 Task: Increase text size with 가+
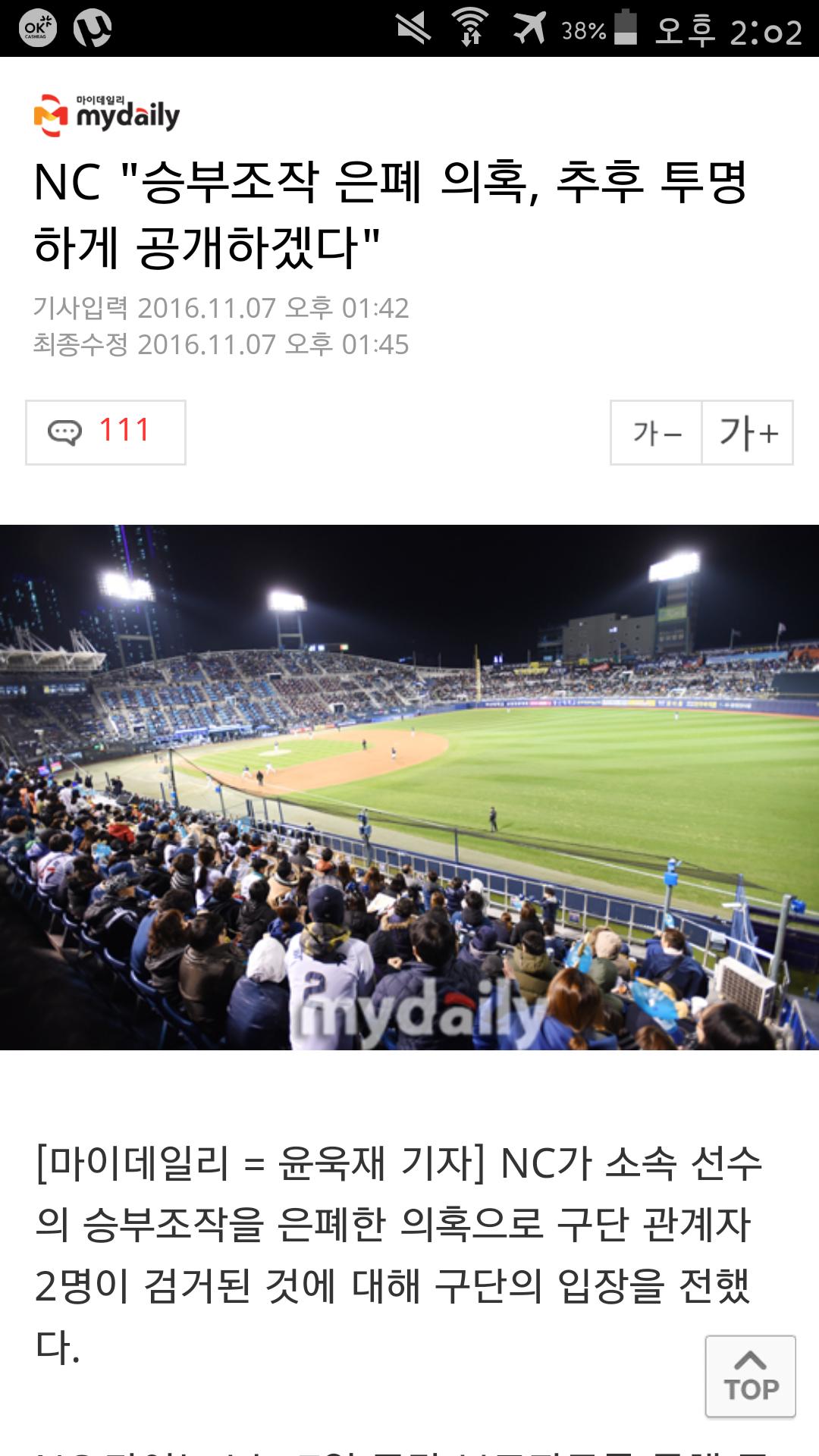tap(748, 433)
